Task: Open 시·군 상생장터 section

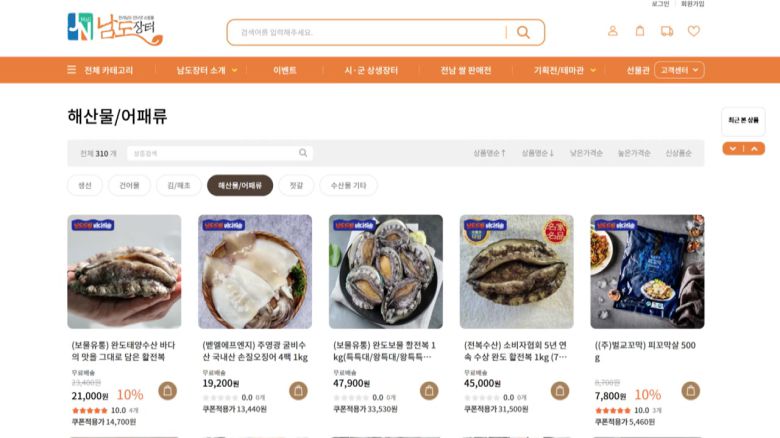Action: coord(371,70)
